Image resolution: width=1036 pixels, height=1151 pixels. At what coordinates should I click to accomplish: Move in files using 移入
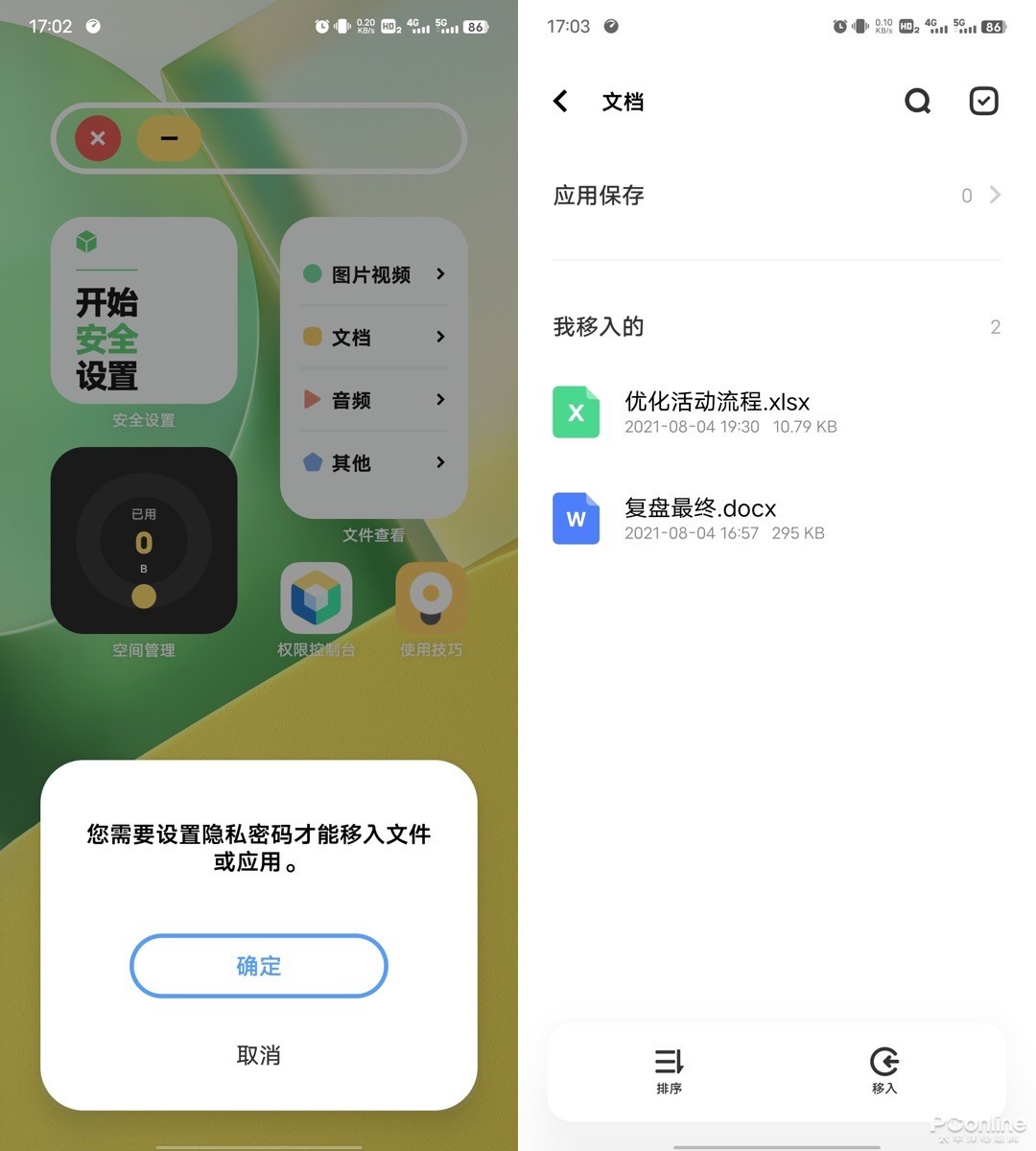click(883, 1070)
